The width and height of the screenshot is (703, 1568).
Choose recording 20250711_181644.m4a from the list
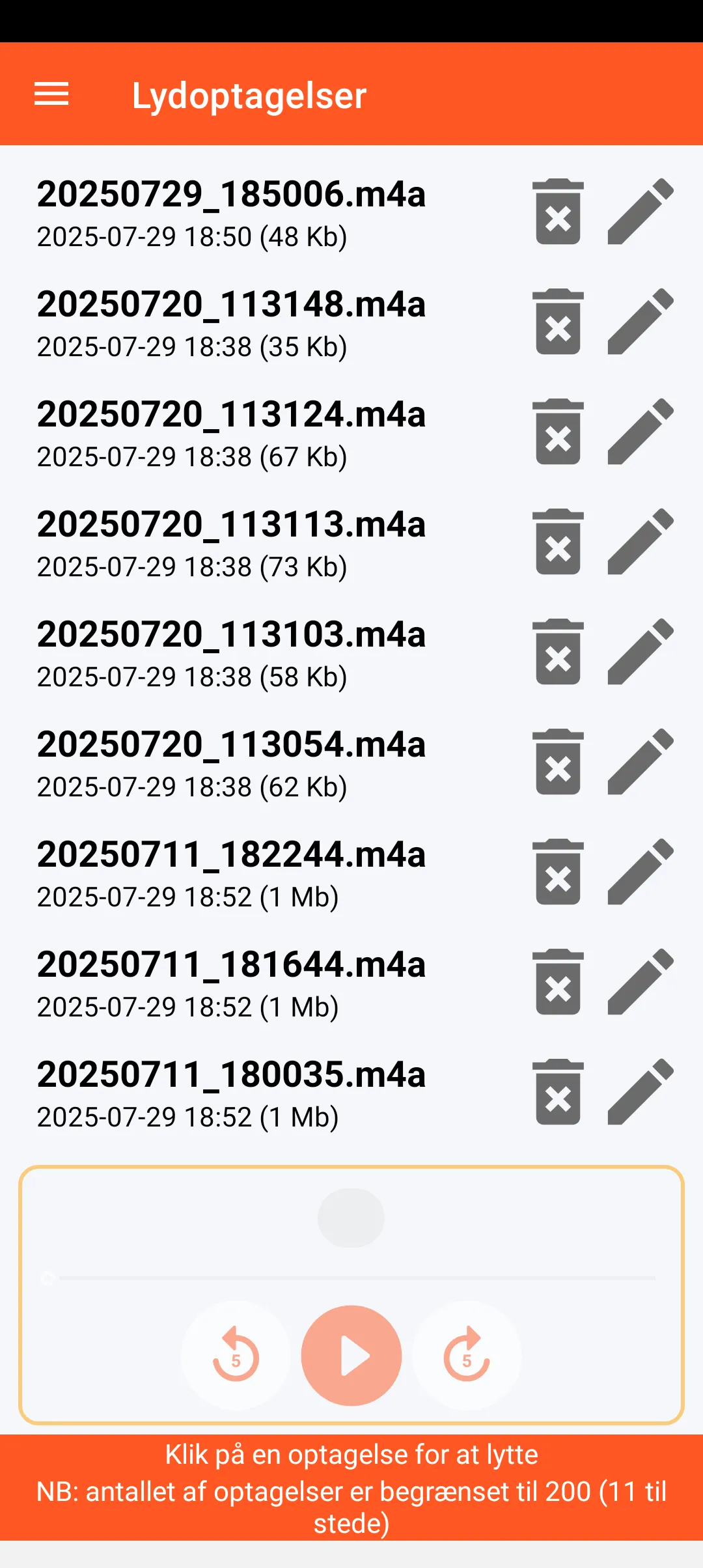231,983
